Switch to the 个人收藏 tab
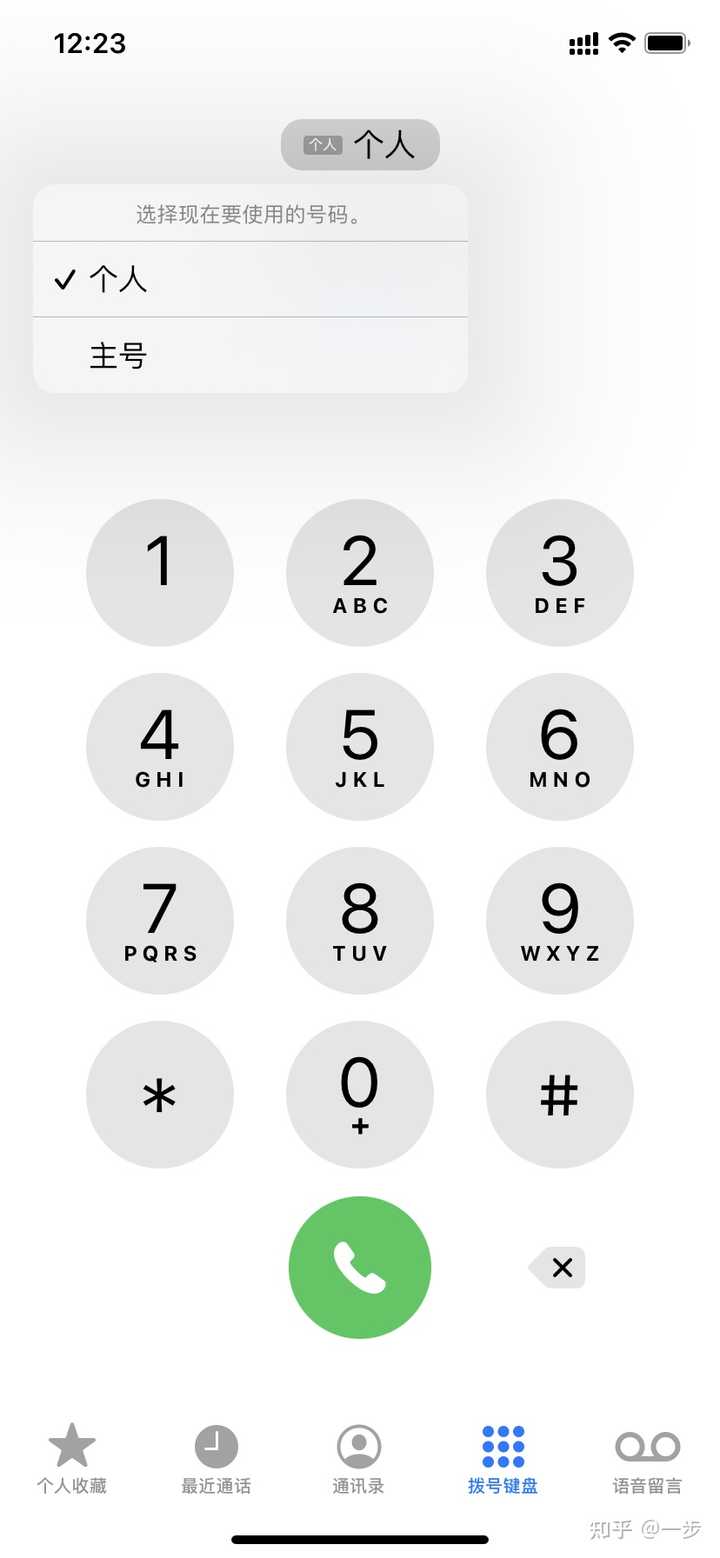The image size is (720, 1558). (72, 1459)
